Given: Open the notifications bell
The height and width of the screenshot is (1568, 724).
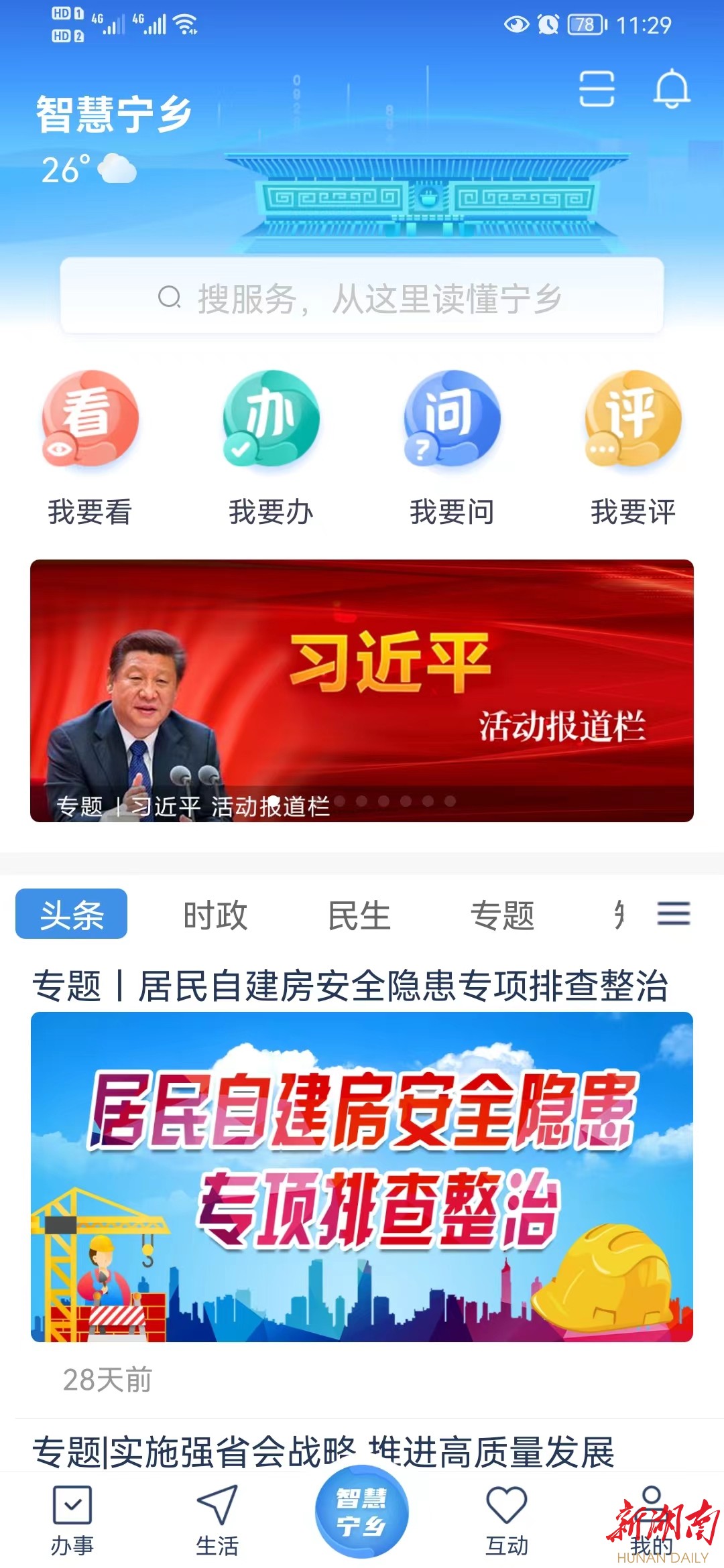Looking at the screenshot, I should click(671, 89).
